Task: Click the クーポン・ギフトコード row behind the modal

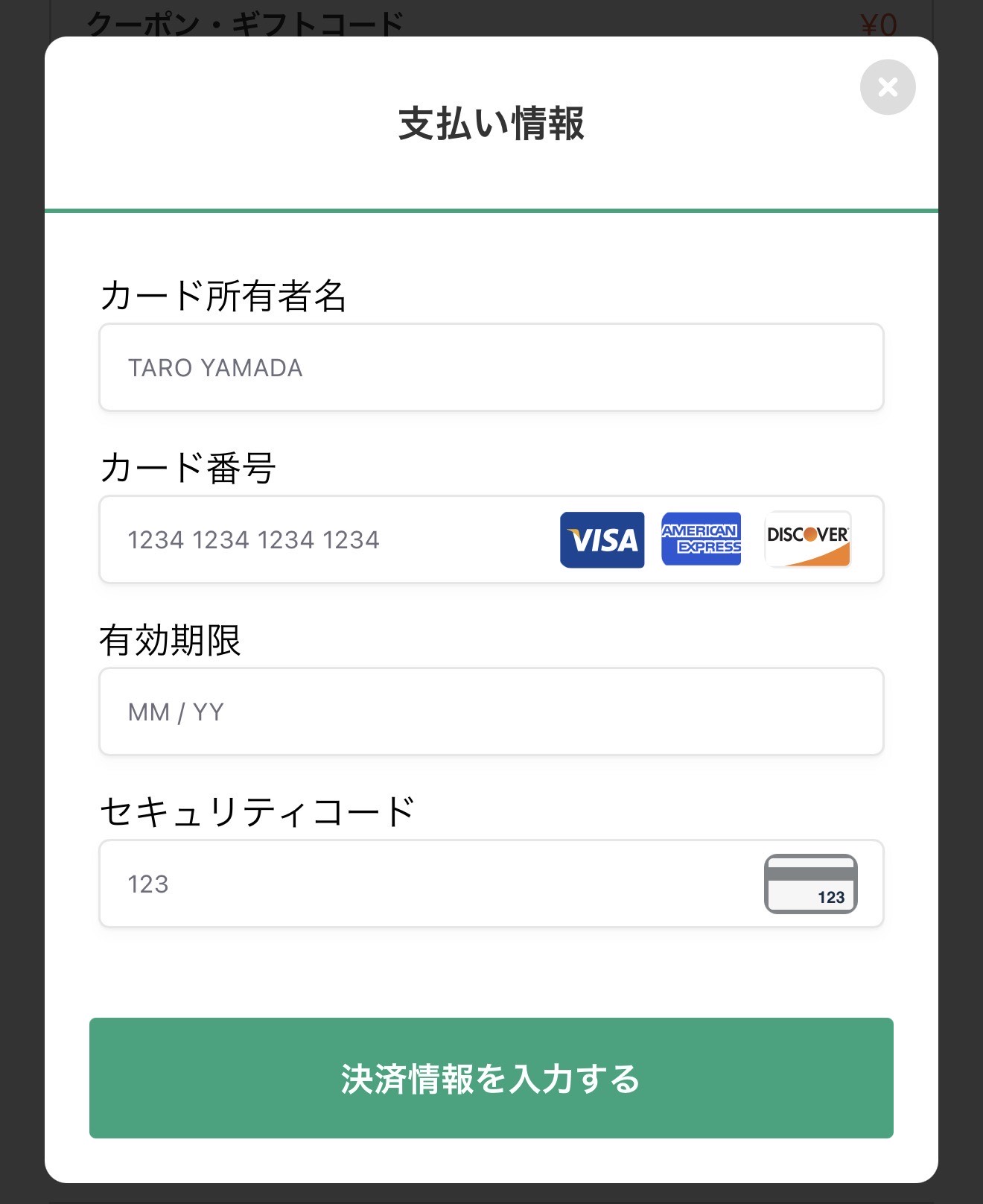Action: point(246,20)
